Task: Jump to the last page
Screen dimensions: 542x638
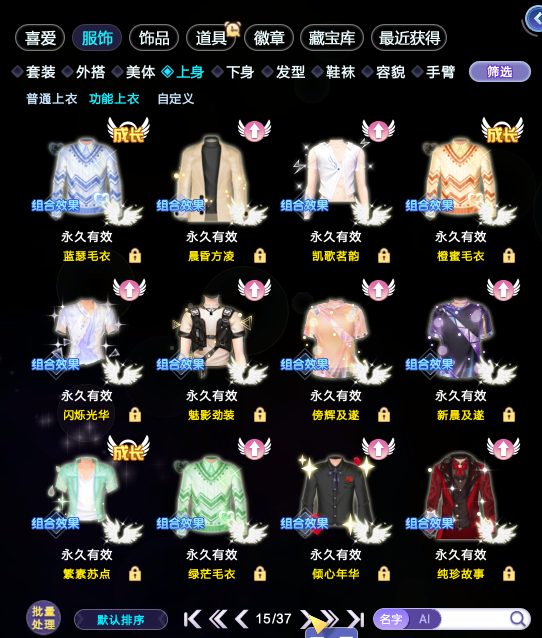Action: tap(355, 619)
